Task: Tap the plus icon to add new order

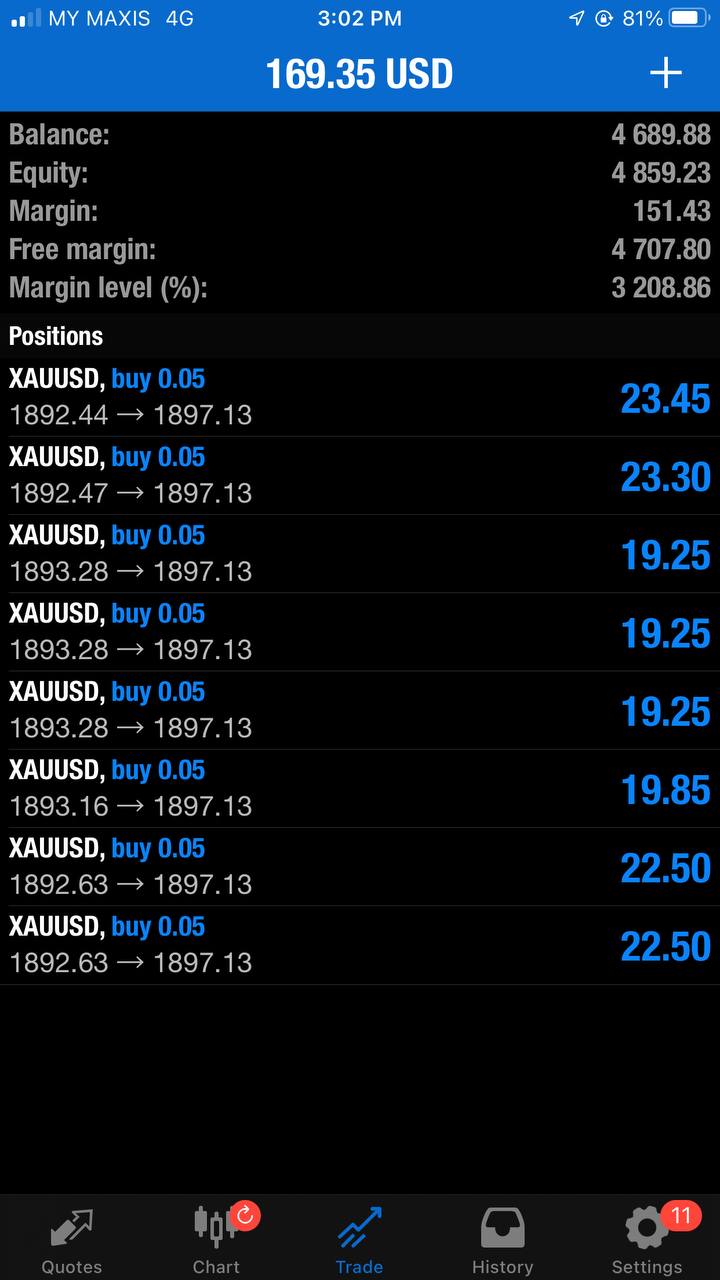Action: click(665, 73)
